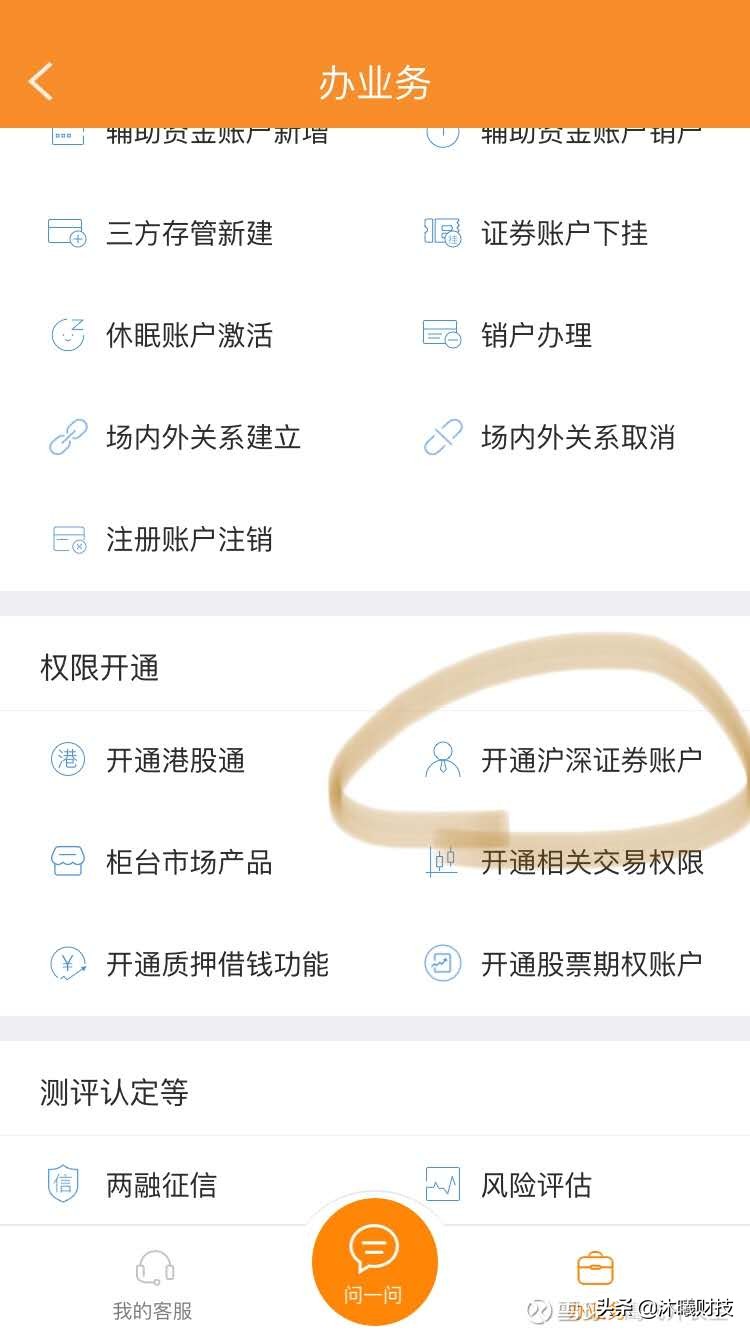Open the orange 问一问 chat button

(x=375, y=1261)
